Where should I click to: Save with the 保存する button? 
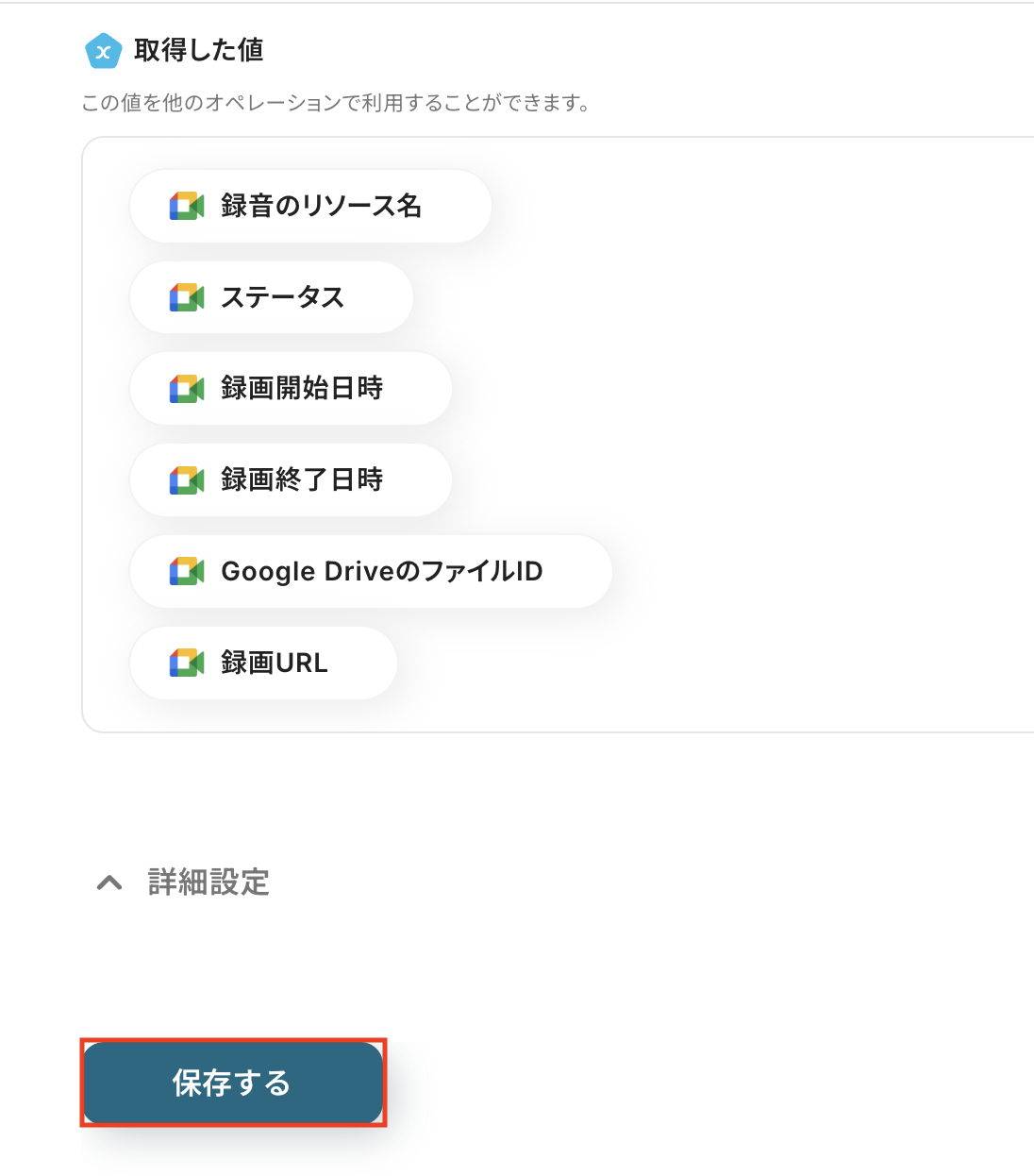pyautogui.click(x=233, y=1083)
